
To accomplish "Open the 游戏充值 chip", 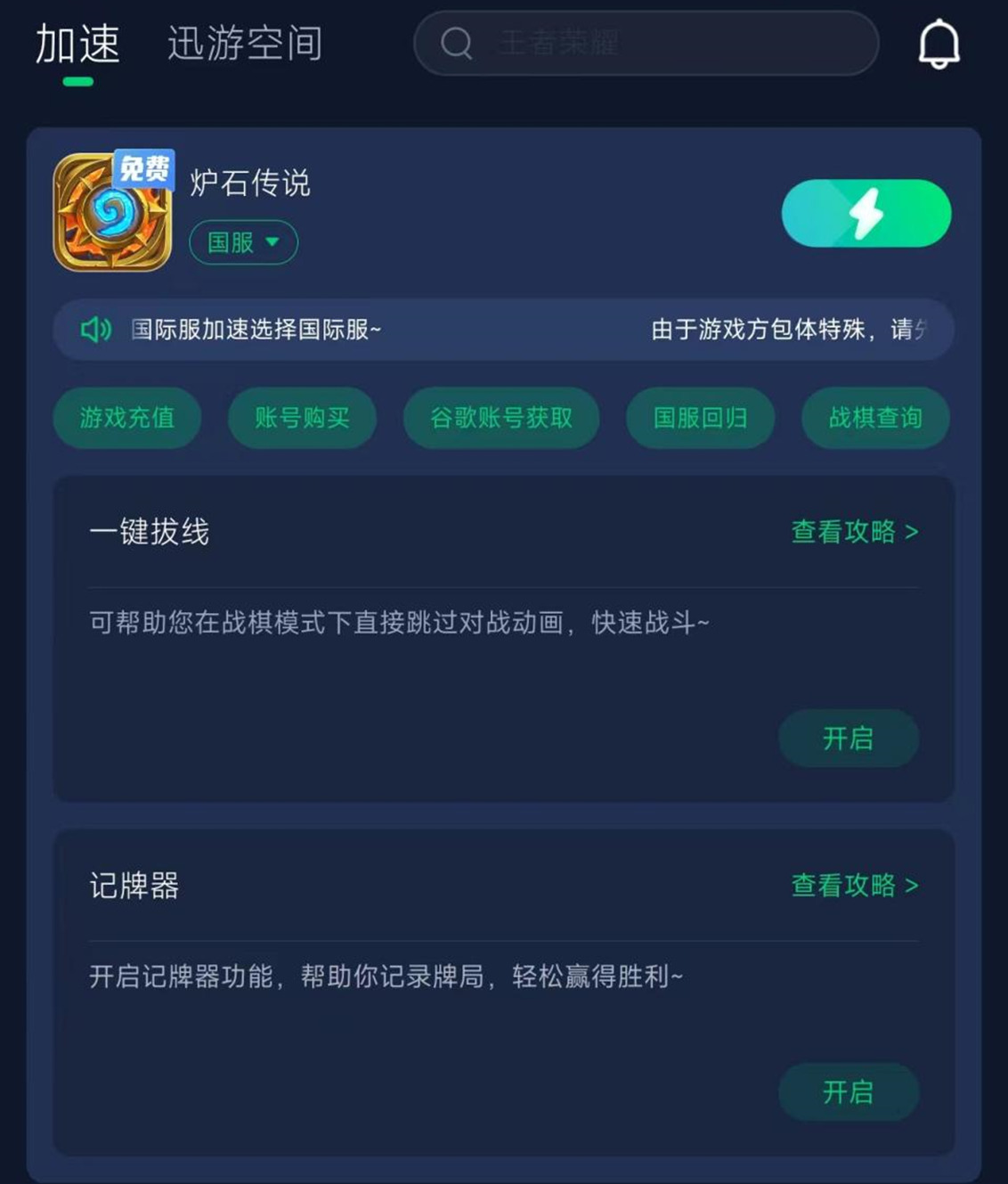I will tap(127, 418).
